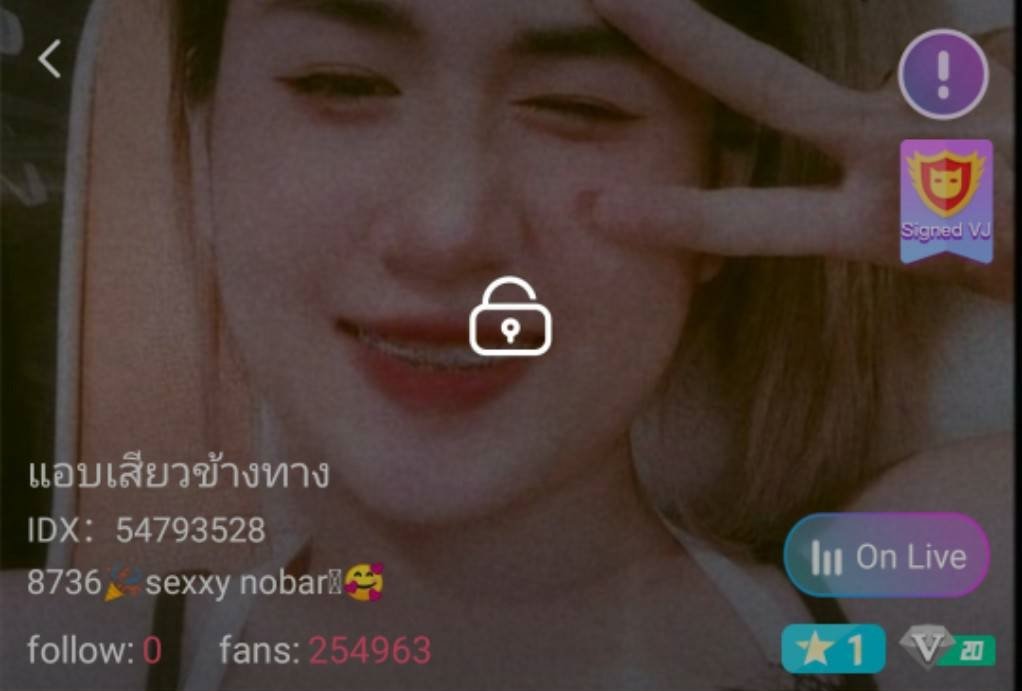The height and width of the screenshot is (691, 1022).
Task: Go back using the top-left arrow
Action: [50, 59]
